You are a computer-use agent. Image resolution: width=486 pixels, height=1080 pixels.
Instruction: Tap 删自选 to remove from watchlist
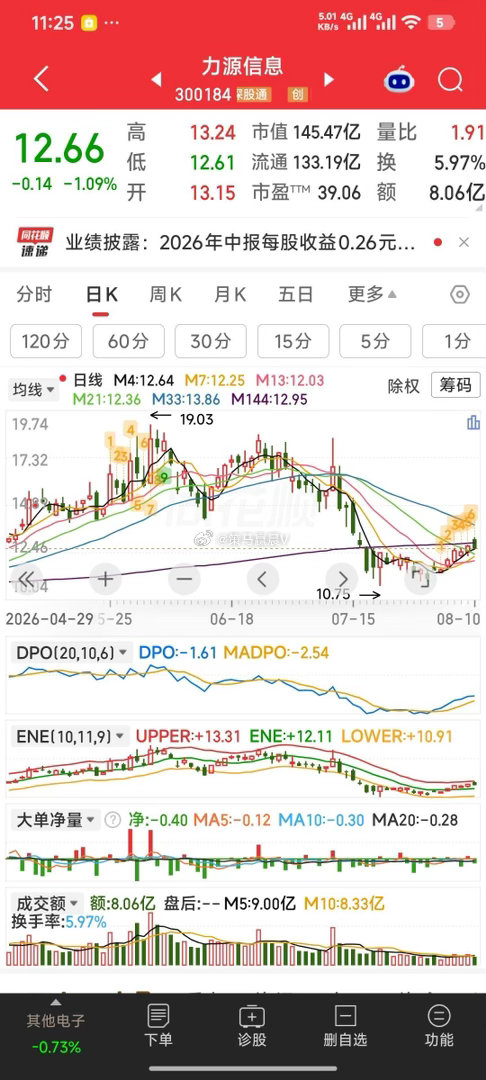tap(346, 1026)
